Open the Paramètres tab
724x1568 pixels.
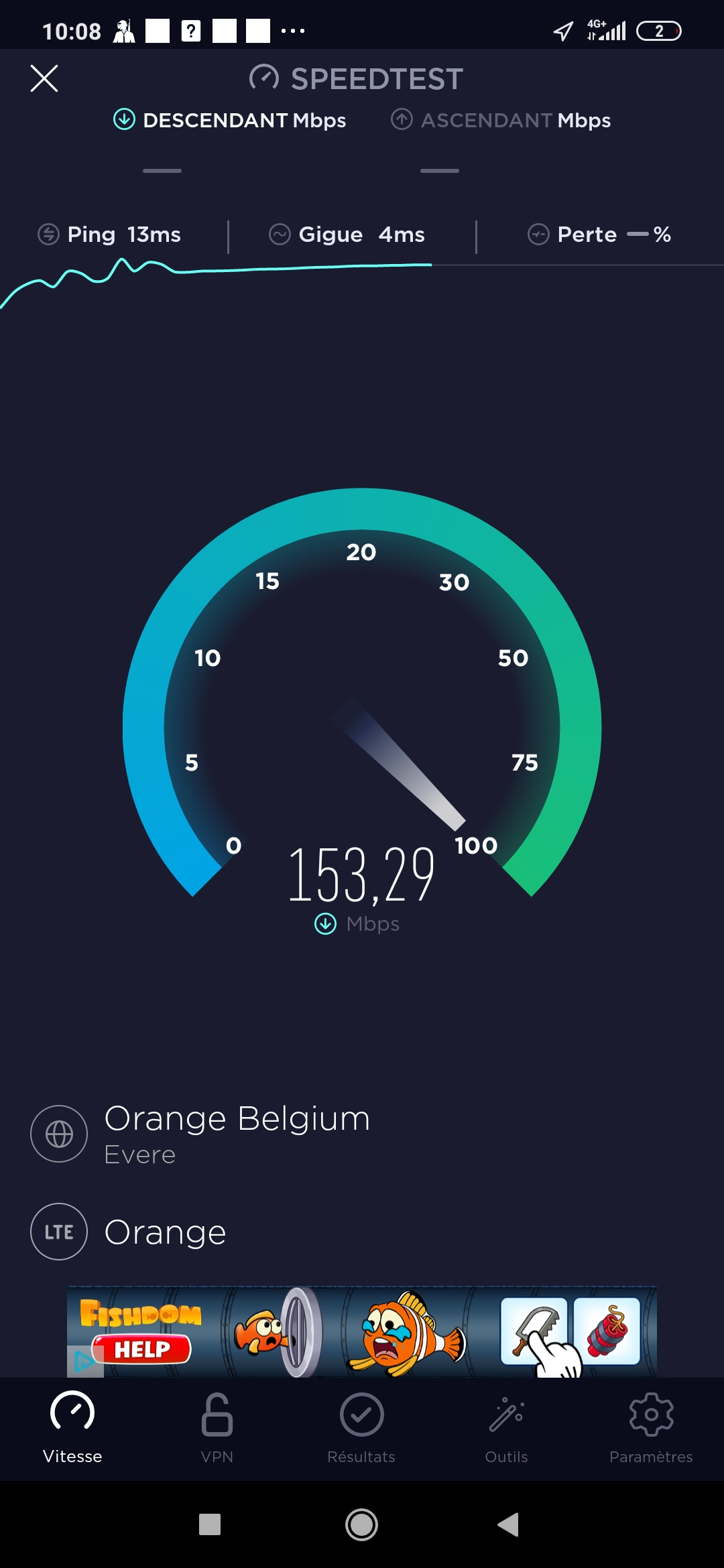point(651,1429)
